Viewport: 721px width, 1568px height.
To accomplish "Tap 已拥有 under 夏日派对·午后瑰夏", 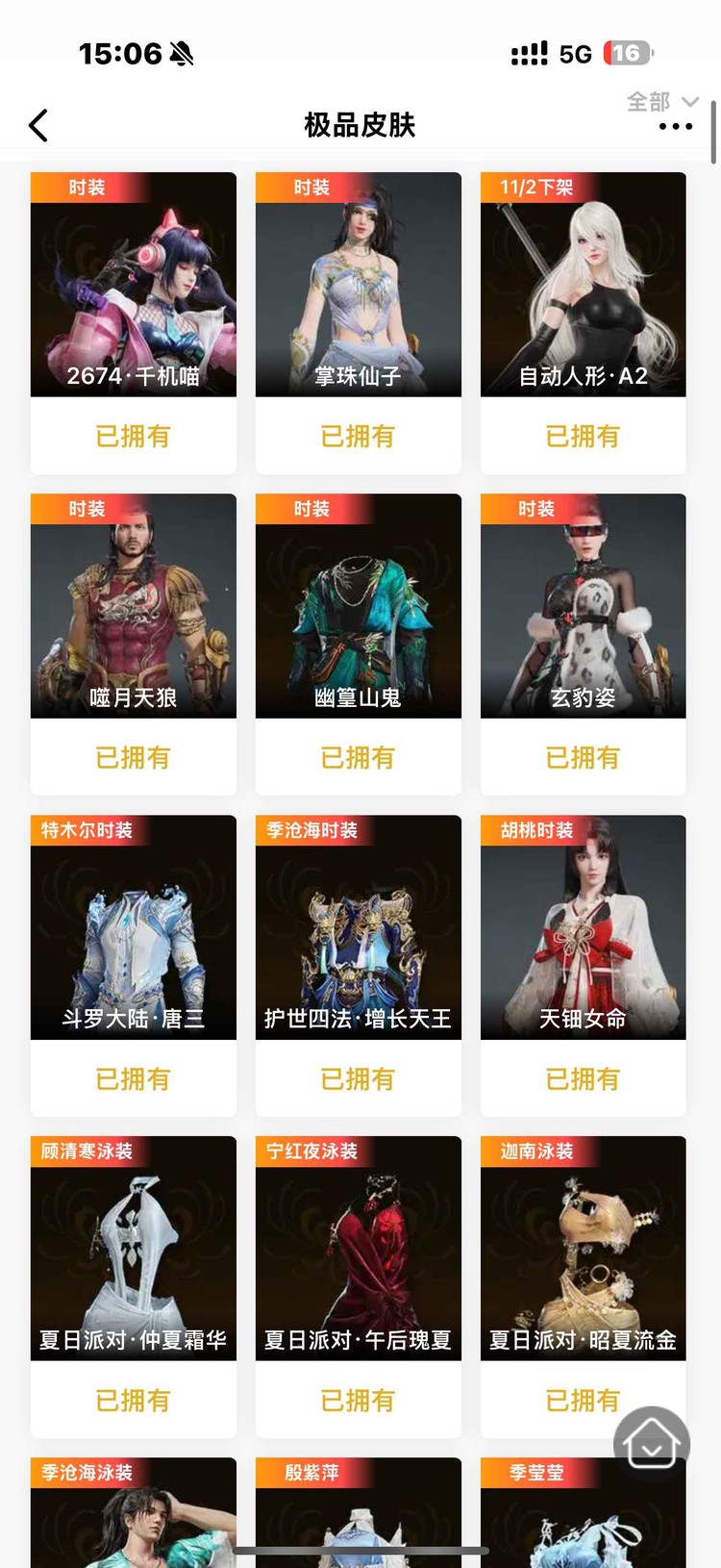I will pyautogui.click(x=358, y=1400).
